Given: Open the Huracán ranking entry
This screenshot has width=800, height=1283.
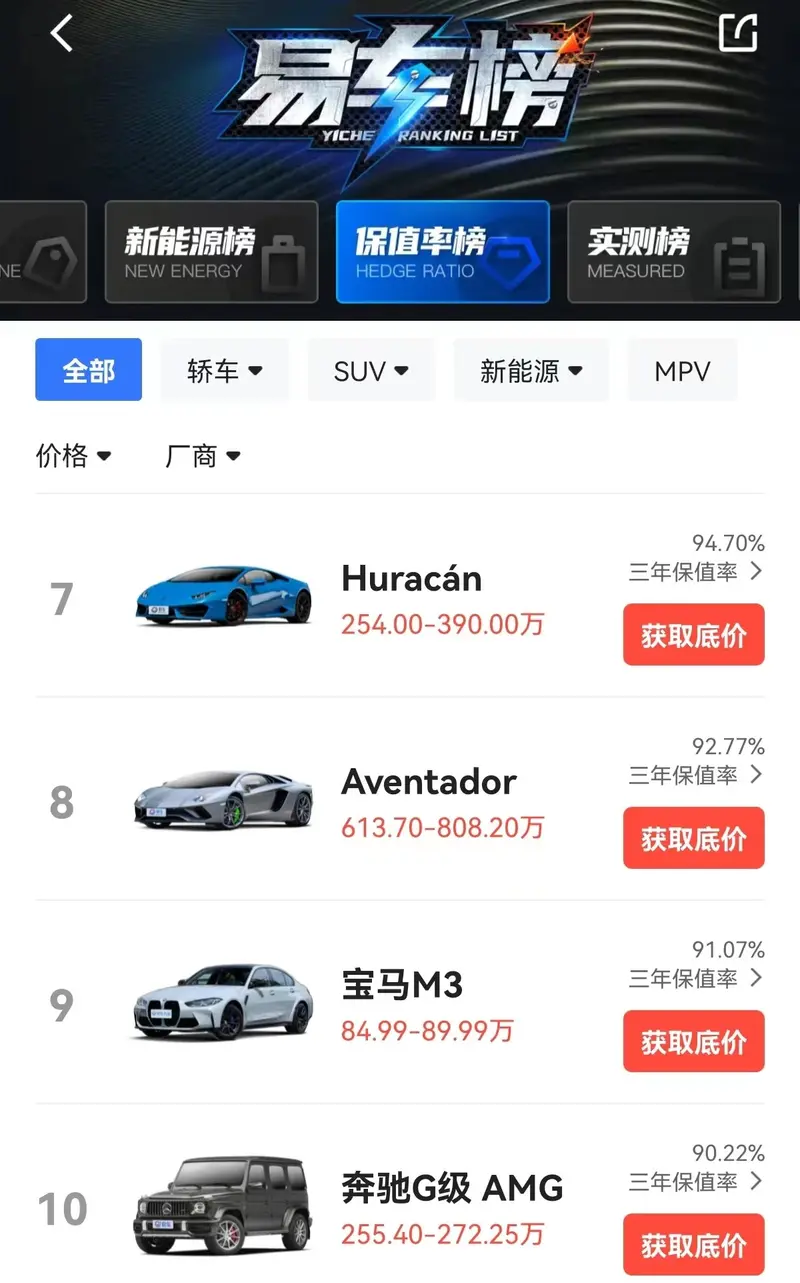Looking at the screenshot, I should click(x=411, y=579).
